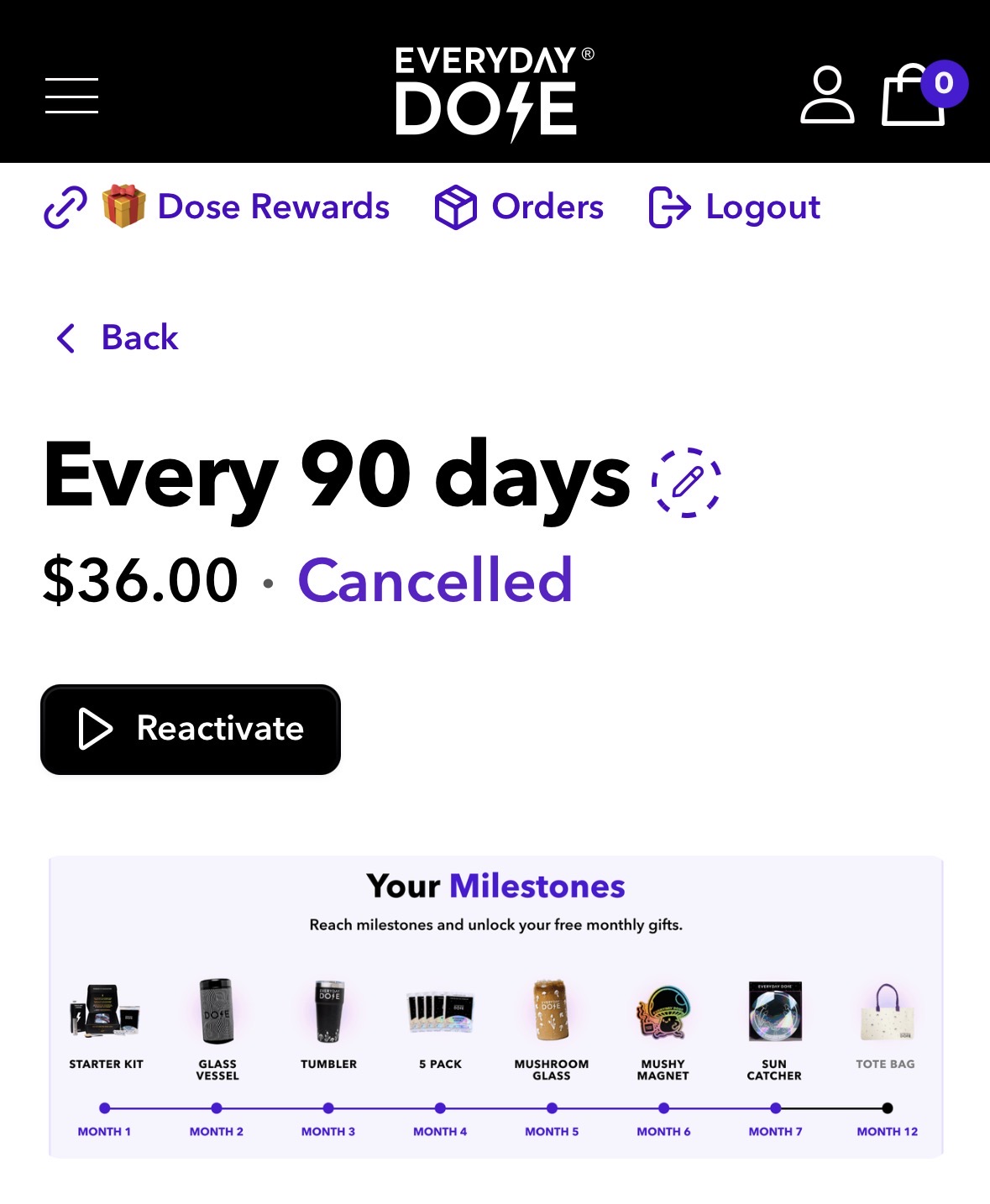Tap the chain link icon
Viewport: 990px width, 1204px height.
65,207
